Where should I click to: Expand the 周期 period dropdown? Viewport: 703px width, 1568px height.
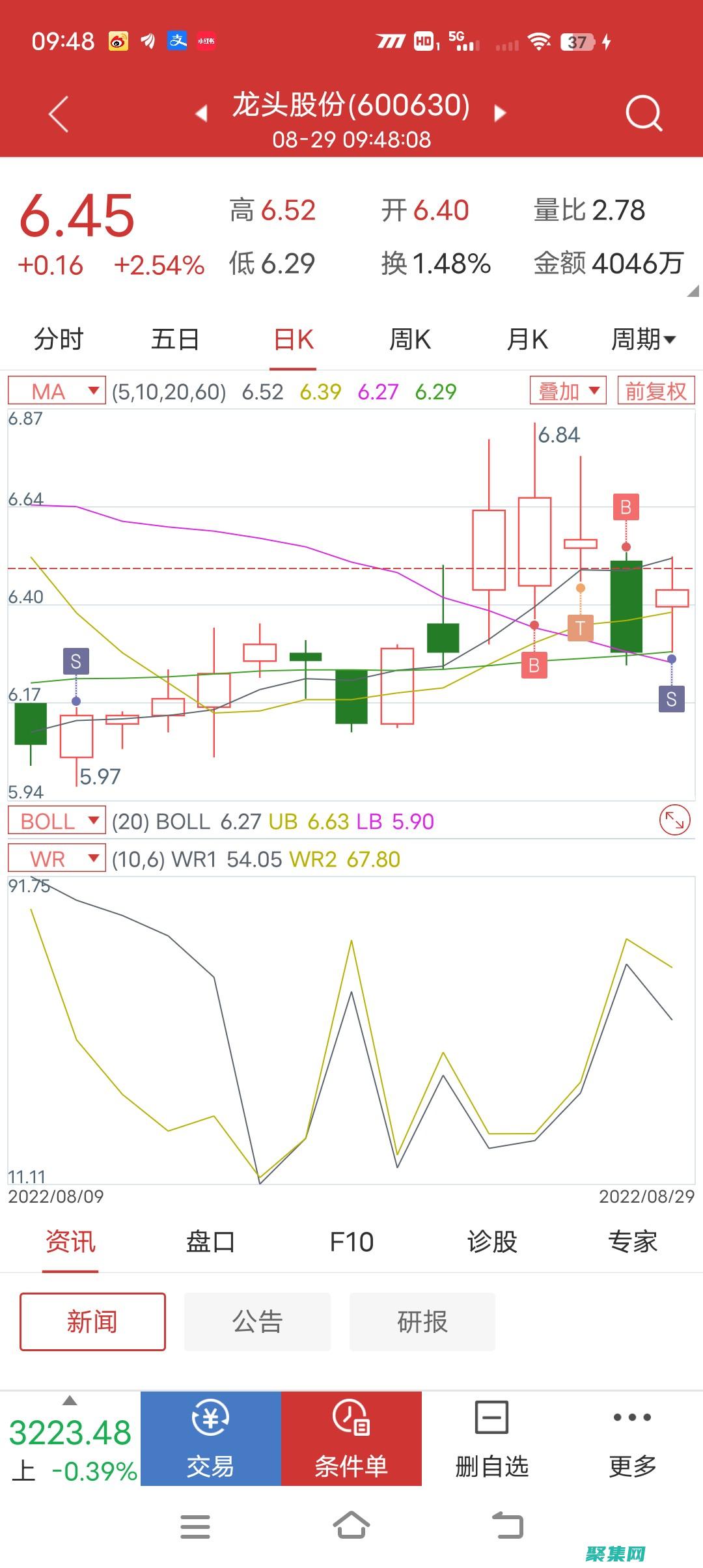pyautogui.click(x=643, y=339)
